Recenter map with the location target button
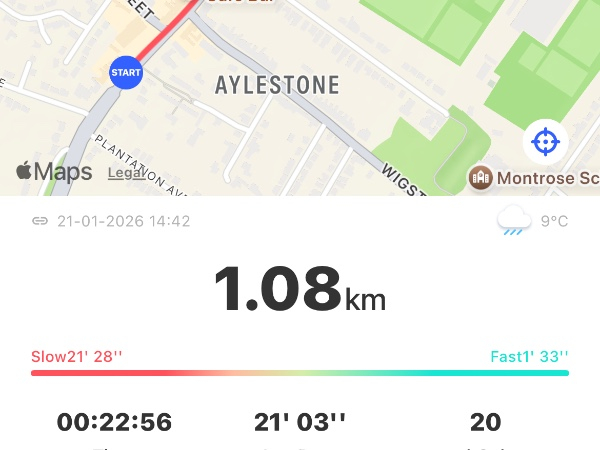This screenshot has width=600, height=450. click(x=545, y=141)
